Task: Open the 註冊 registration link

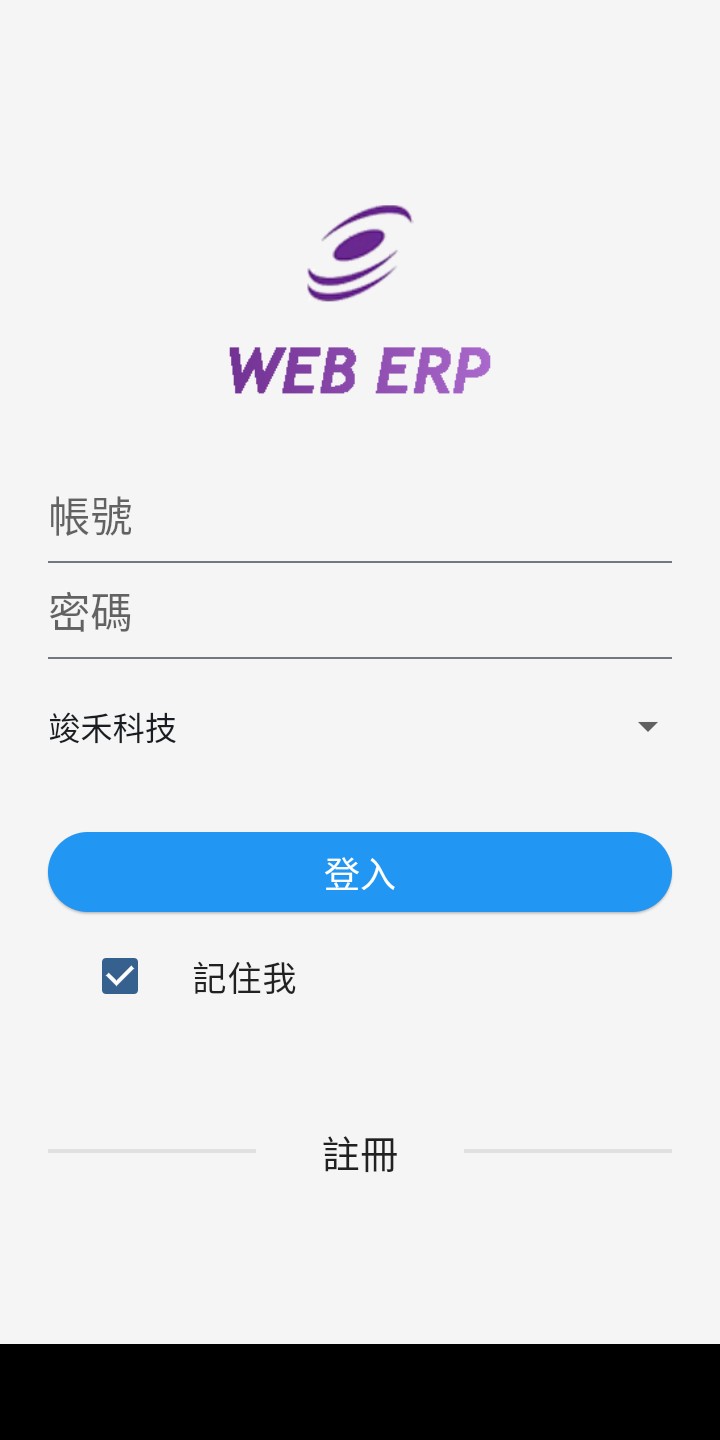Action: [360, 1154]
